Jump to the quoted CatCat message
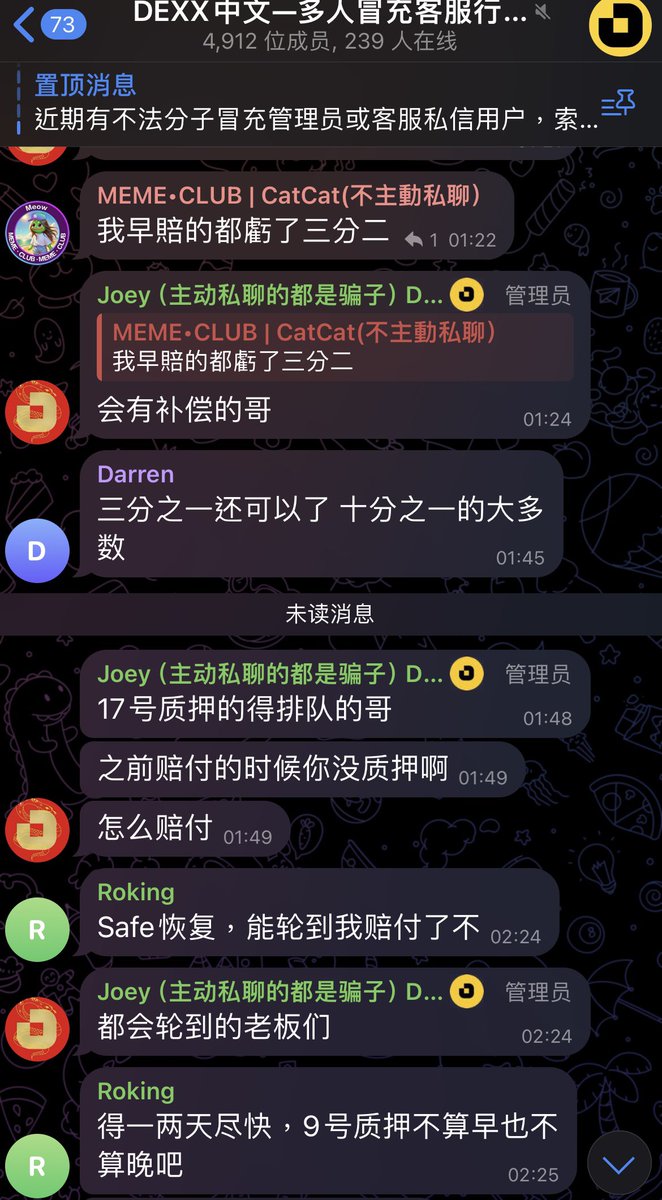 click(335, 347)
